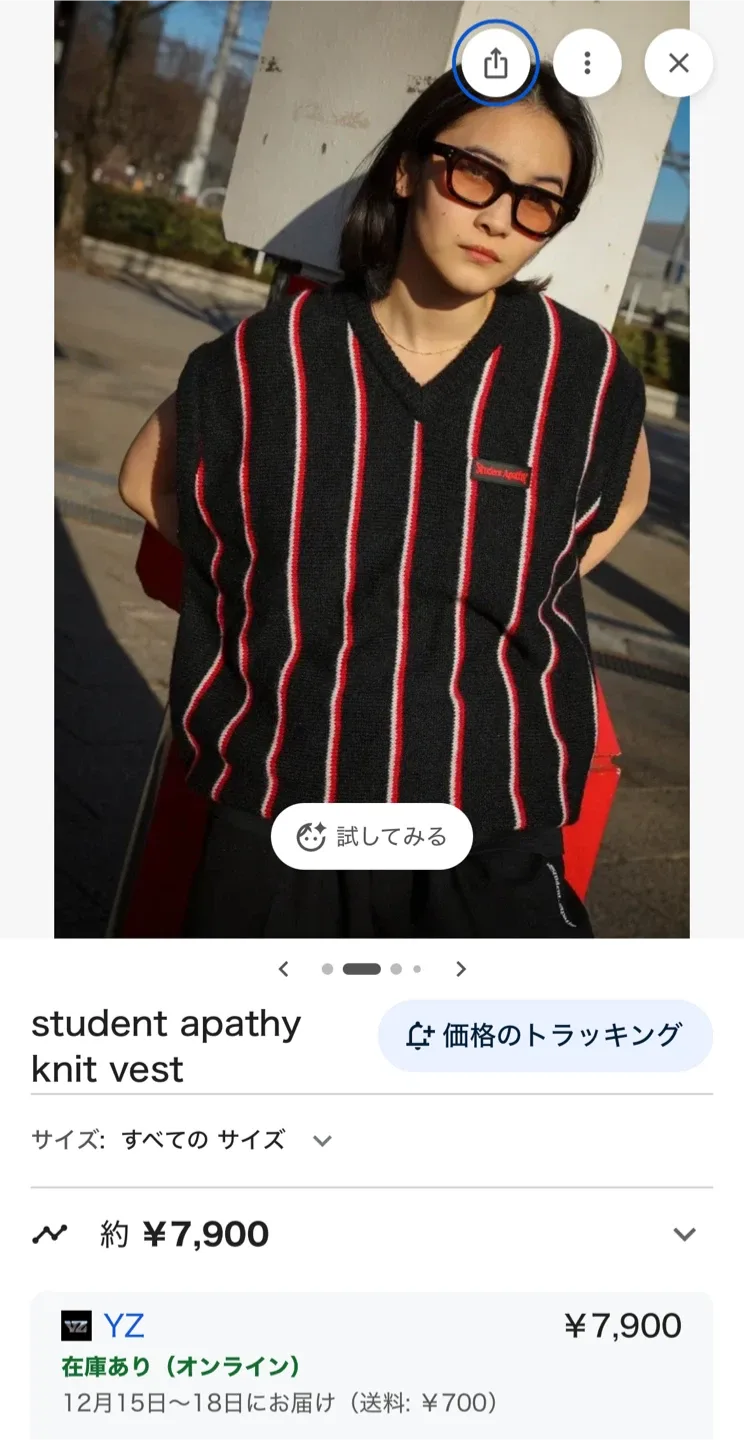The height and width of the screenshot is (1440, 744).
Task: Go to the previous image with the left arrow
Action: point(283,968)
